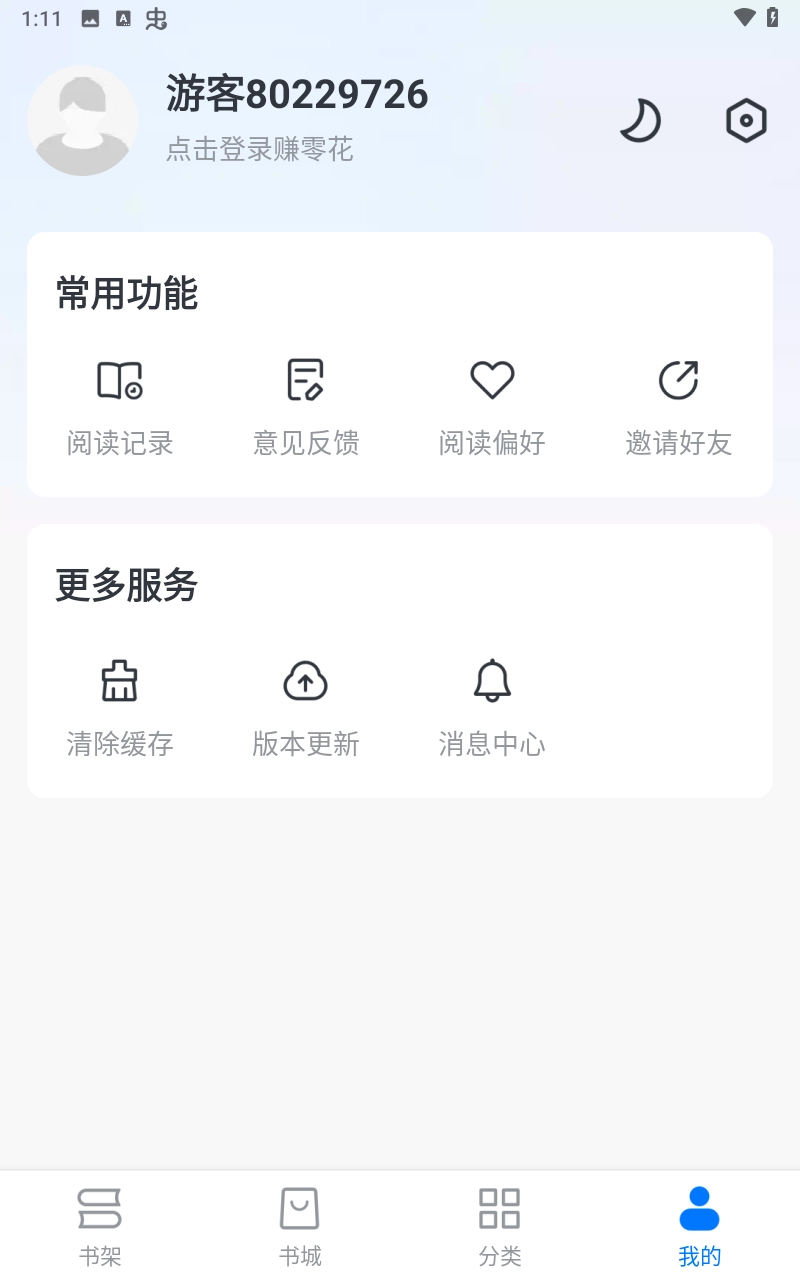
Task: Tap the 版本更新 version update cloud icon
Action: pyautogui.click(x=306, y=681)
